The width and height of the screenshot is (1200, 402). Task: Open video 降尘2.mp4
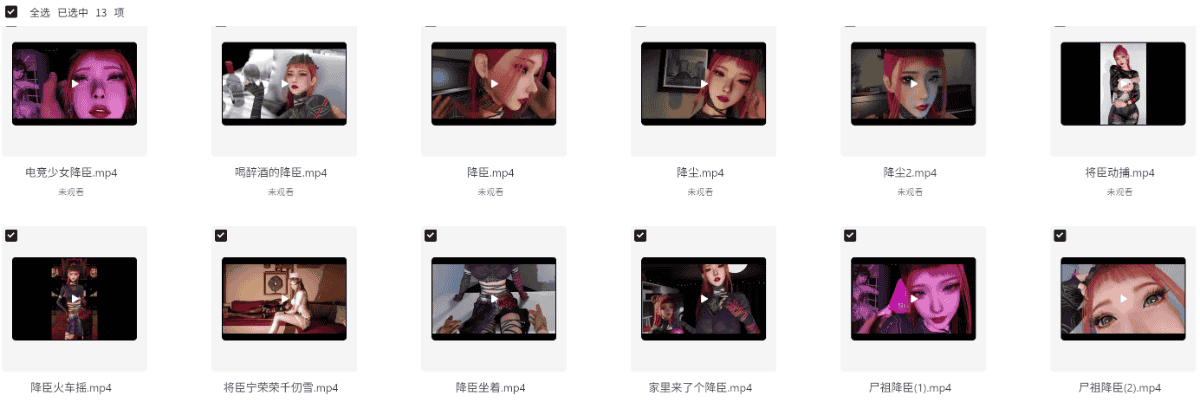click(913, 84)
